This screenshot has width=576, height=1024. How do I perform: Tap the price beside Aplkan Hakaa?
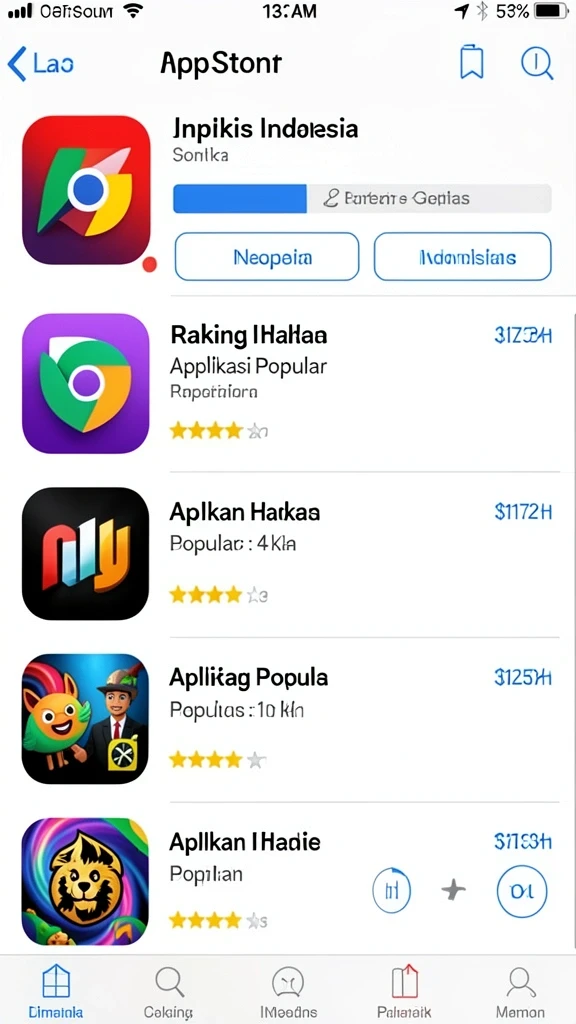(523, 512)
